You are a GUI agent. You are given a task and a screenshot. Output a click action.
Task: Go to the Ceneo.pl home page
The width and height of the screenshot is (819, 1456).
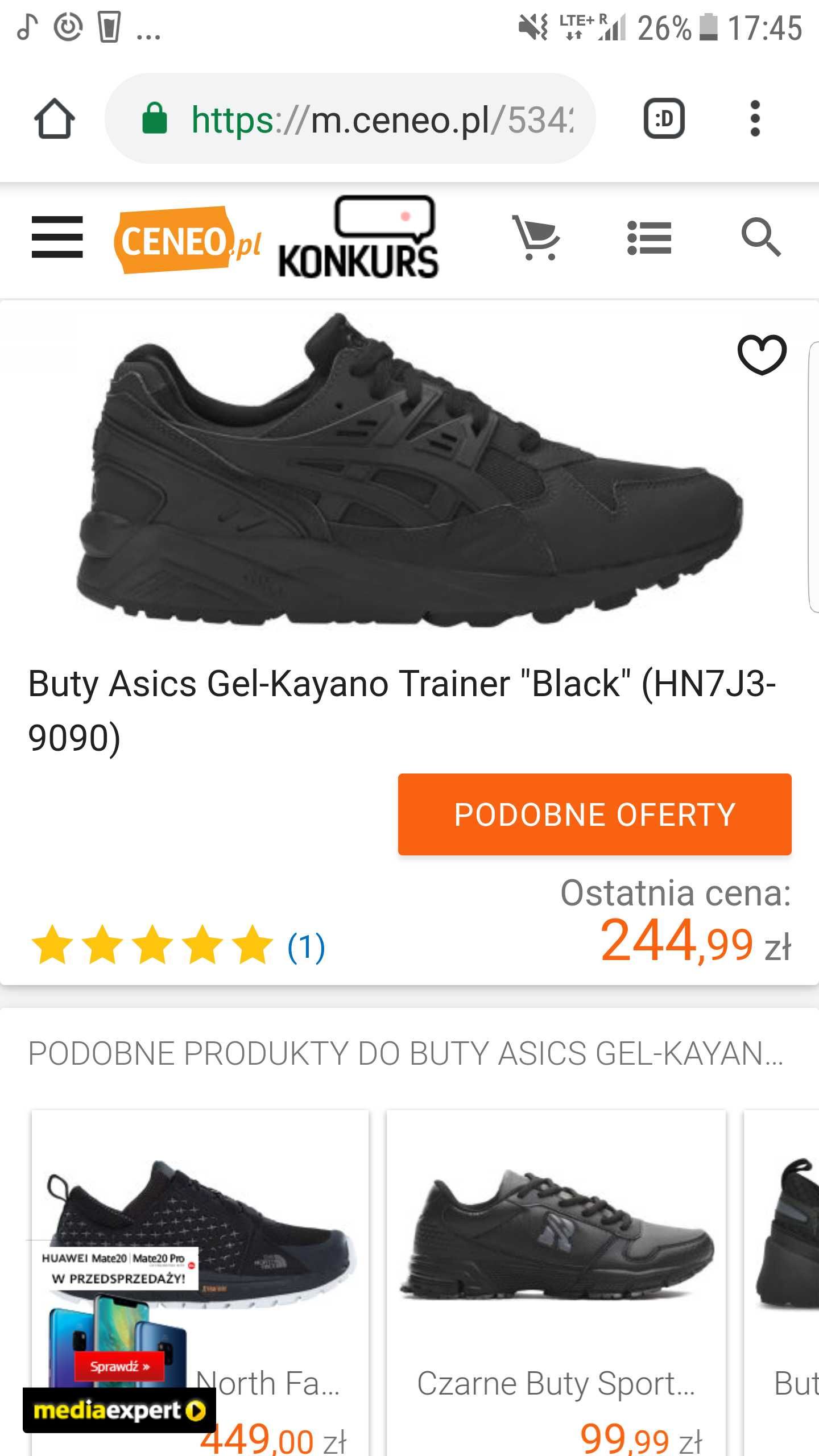tap(188, 240)
